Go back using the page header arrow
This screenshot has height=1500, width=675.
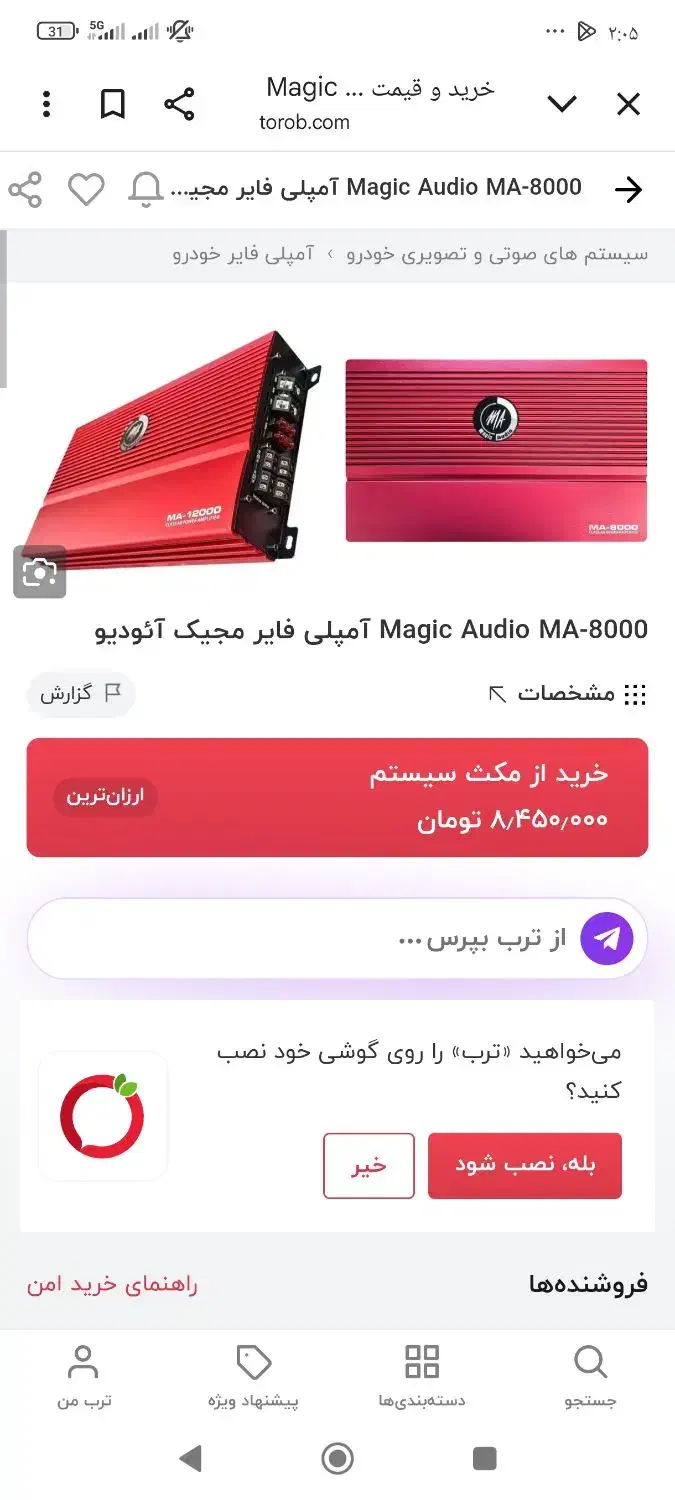pyautogui.click(x=628, y=189)
